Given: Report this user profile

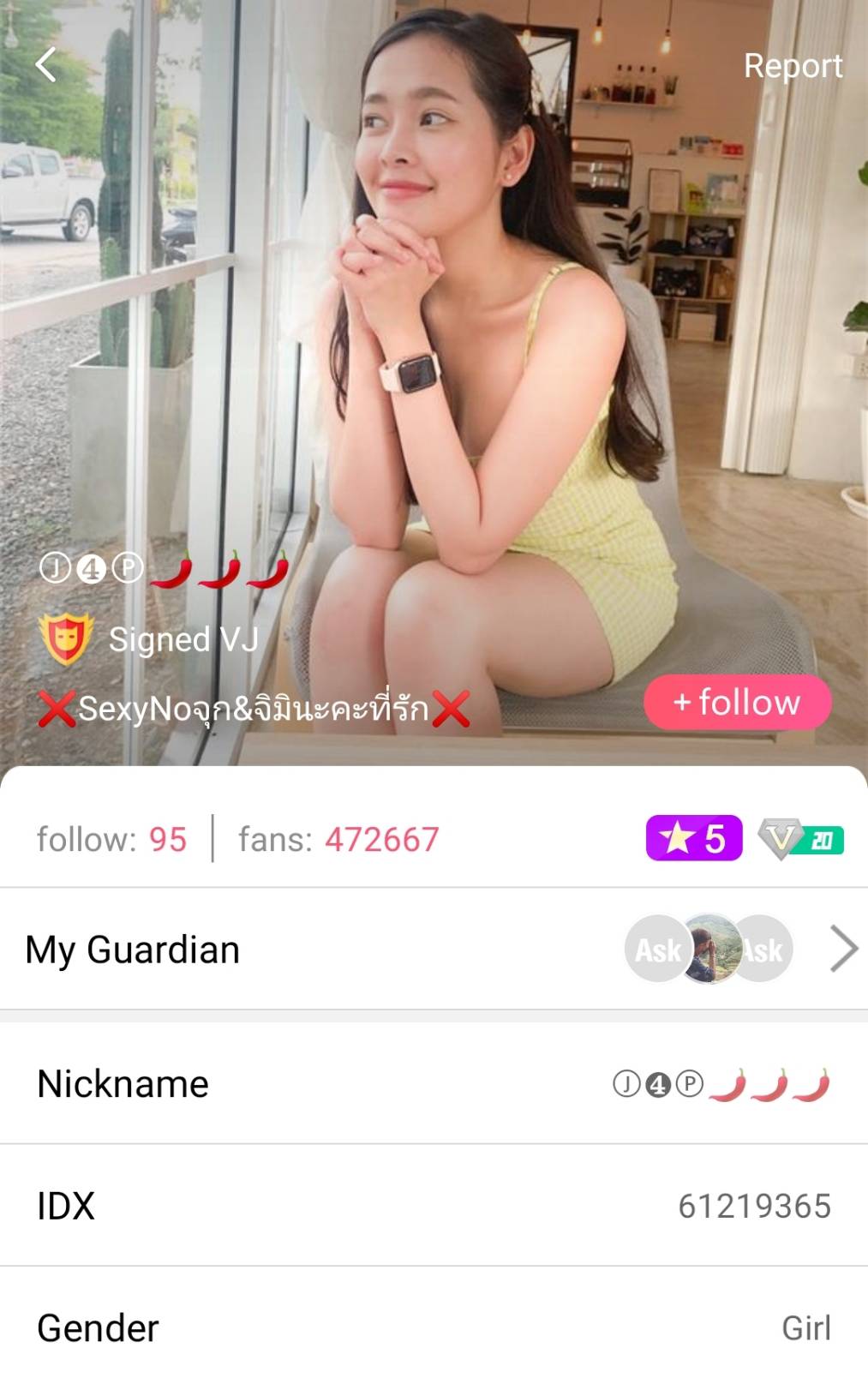Looking at the screenshot, I should coord(793,66).
